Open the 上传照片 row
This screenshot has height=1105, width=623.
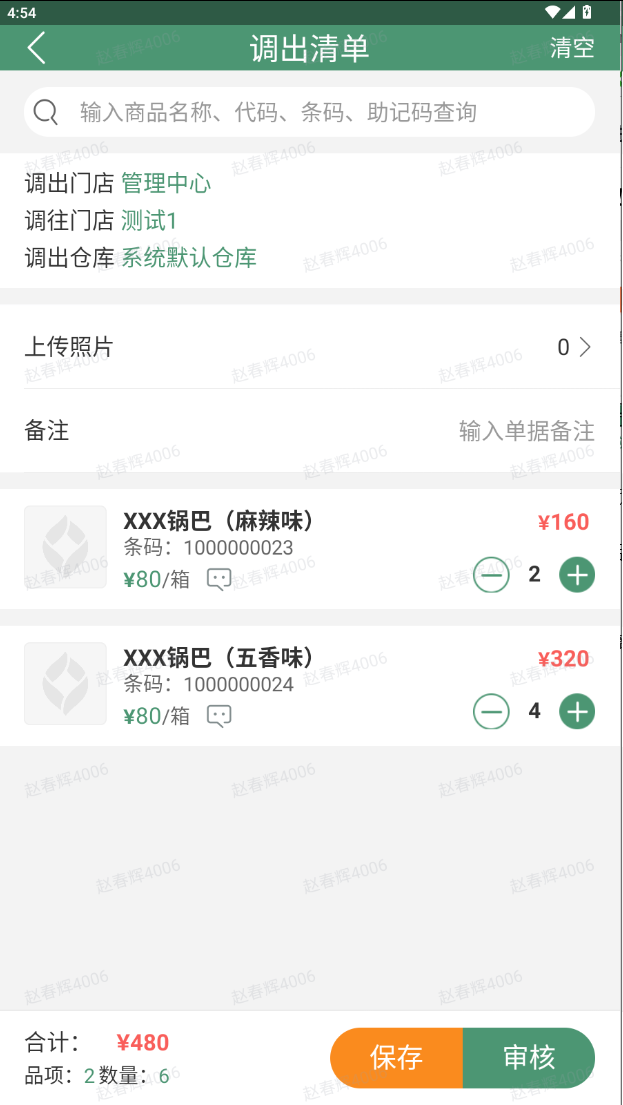point(309,347)
